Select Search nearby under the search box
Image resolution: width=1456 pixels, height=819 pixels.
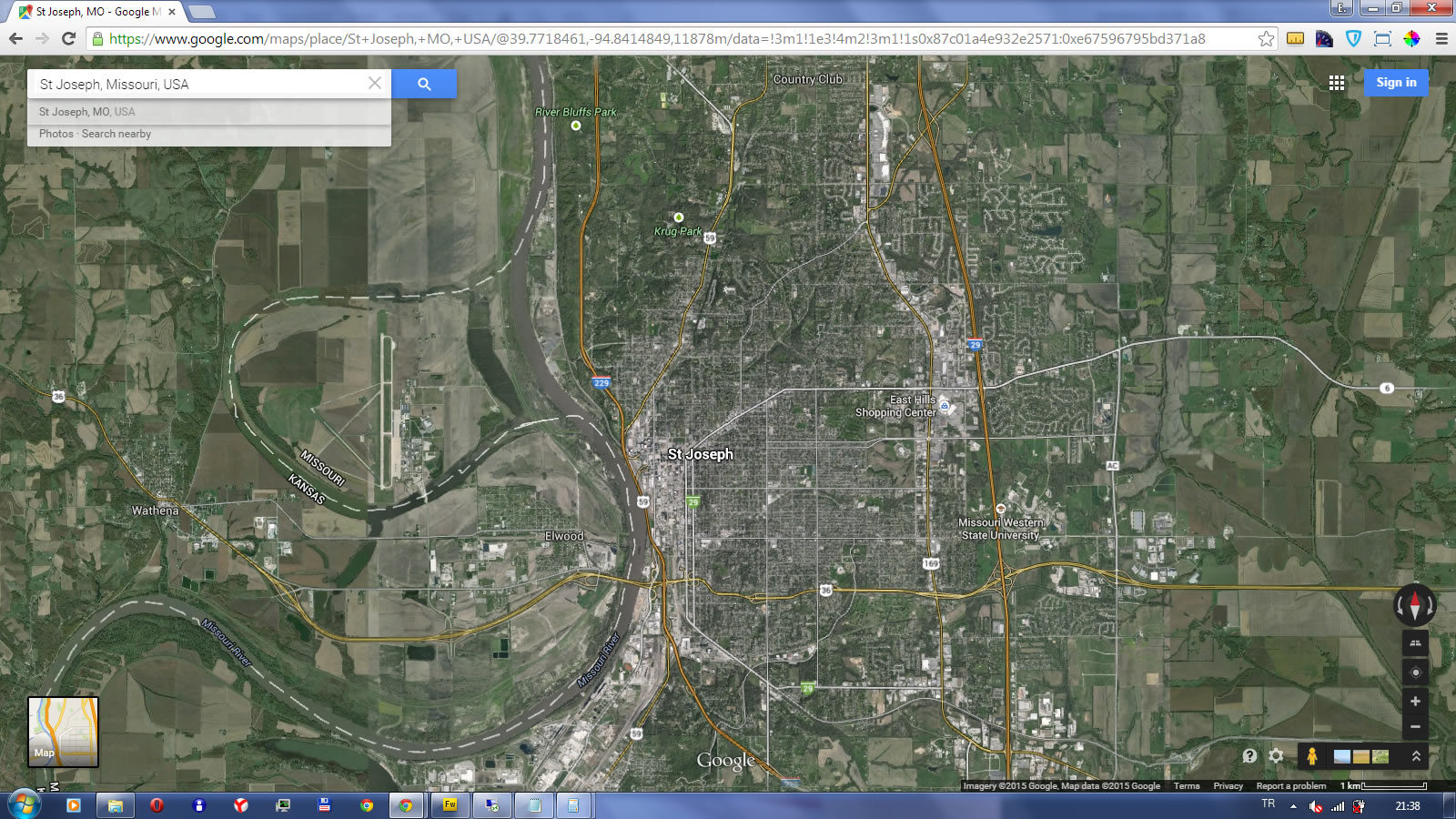point(116,134)
